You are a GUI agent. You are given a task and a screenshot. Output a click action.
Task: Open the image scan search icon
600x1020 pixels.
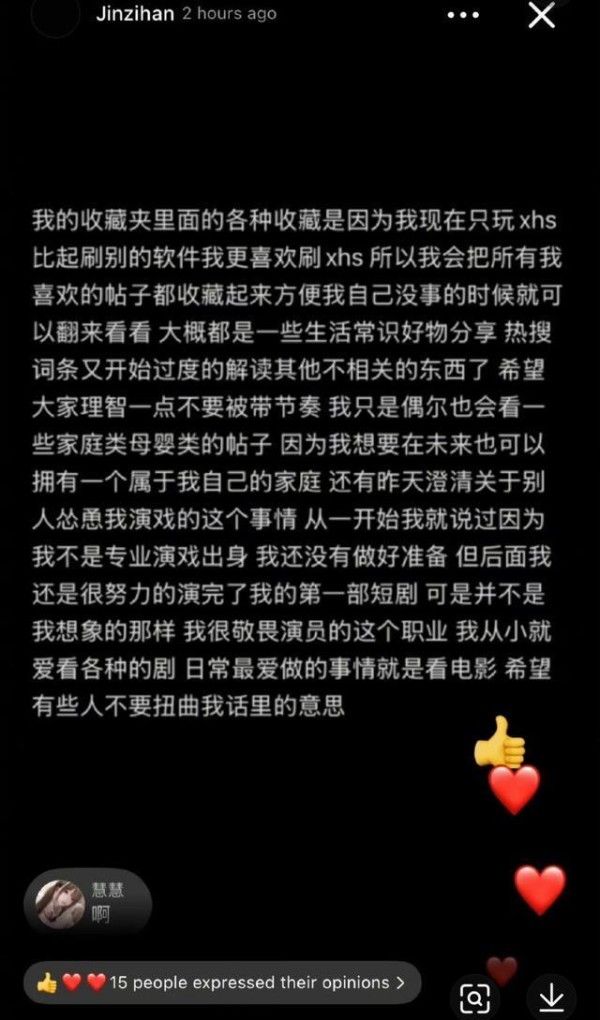475,996
